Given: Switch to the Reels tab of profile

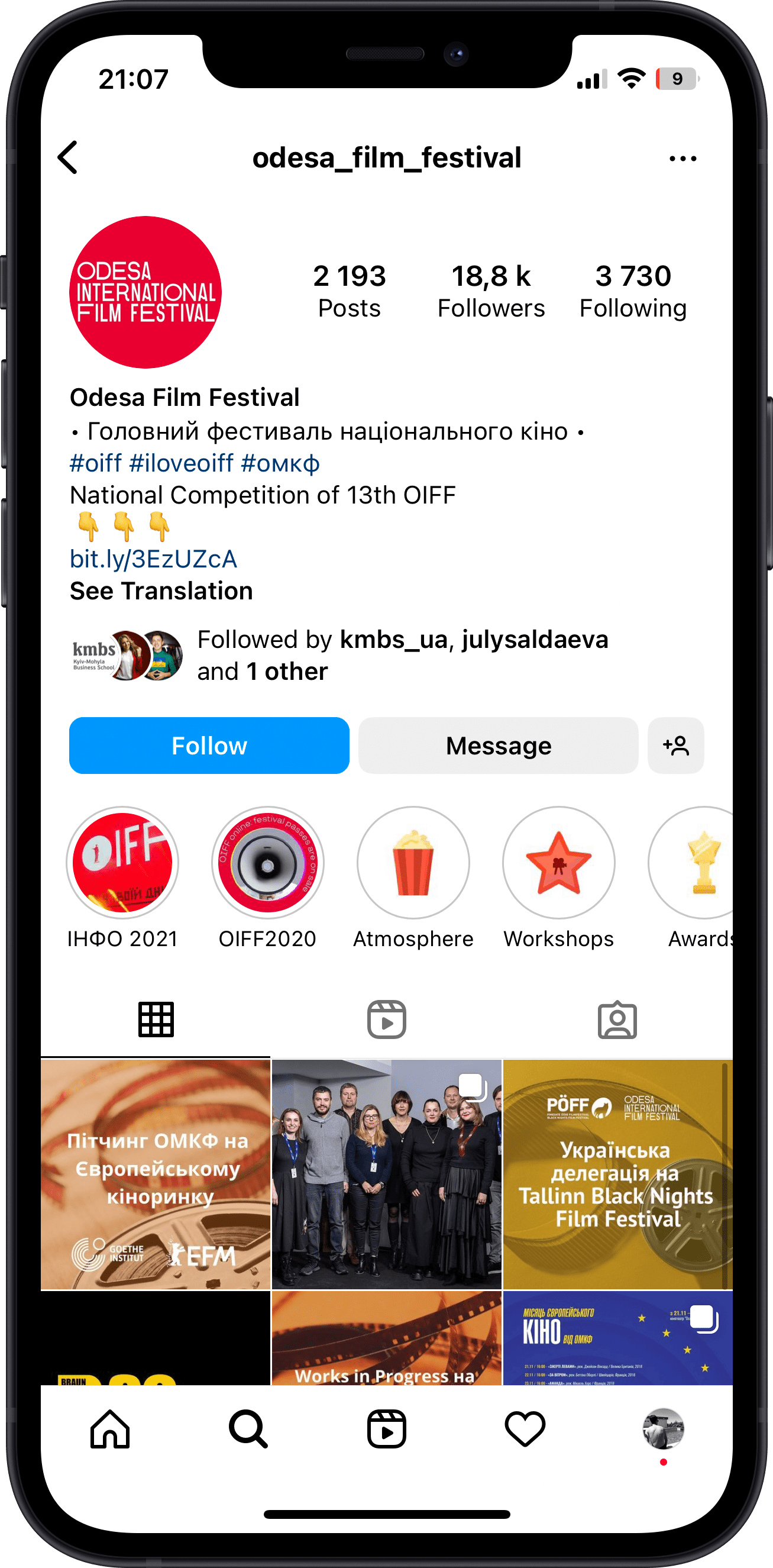Looking at the screenshot, I should [x=386, y=1019].
